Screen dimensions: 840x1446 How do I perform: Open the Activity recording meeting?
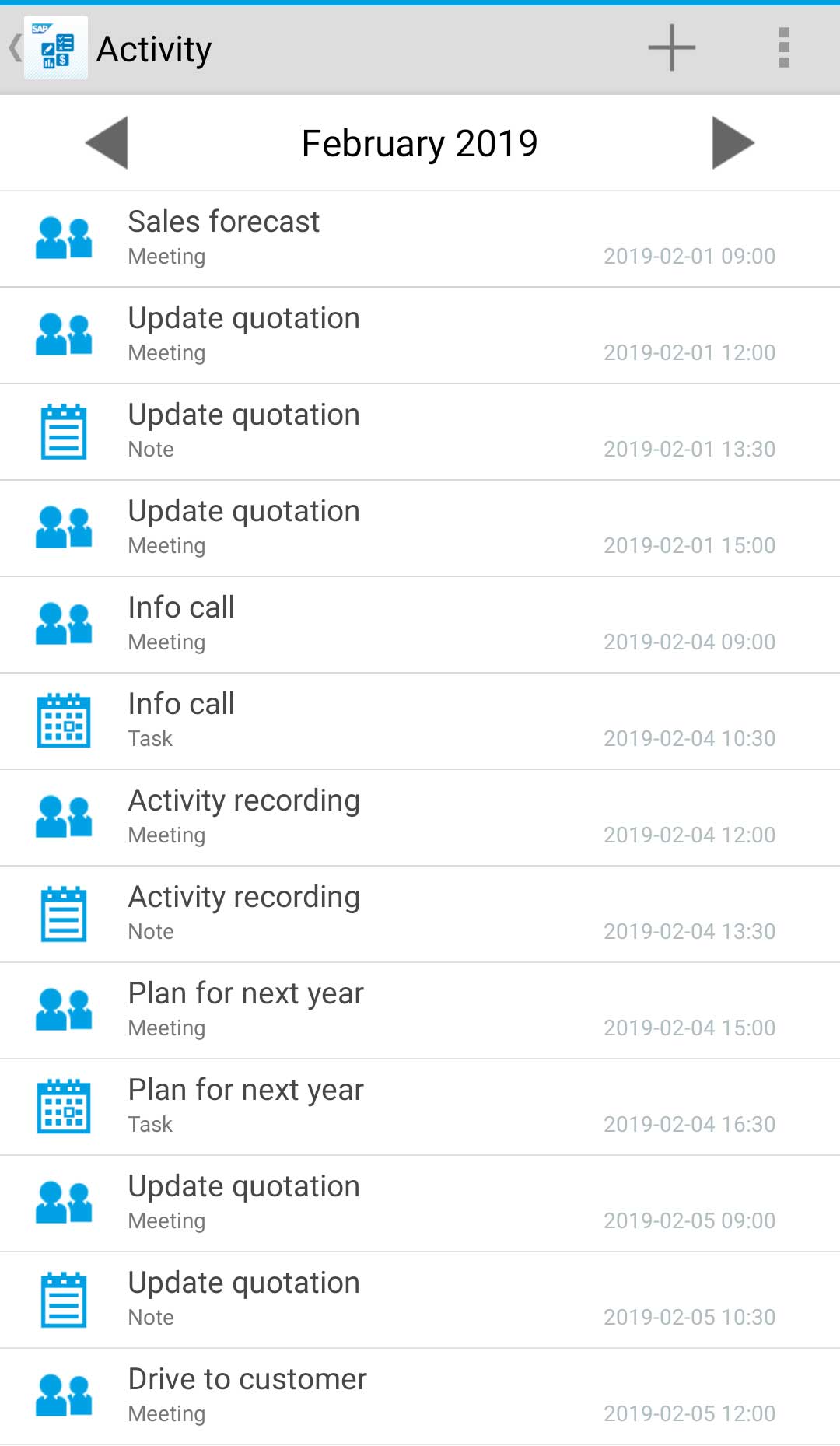[x=420, y=818]
